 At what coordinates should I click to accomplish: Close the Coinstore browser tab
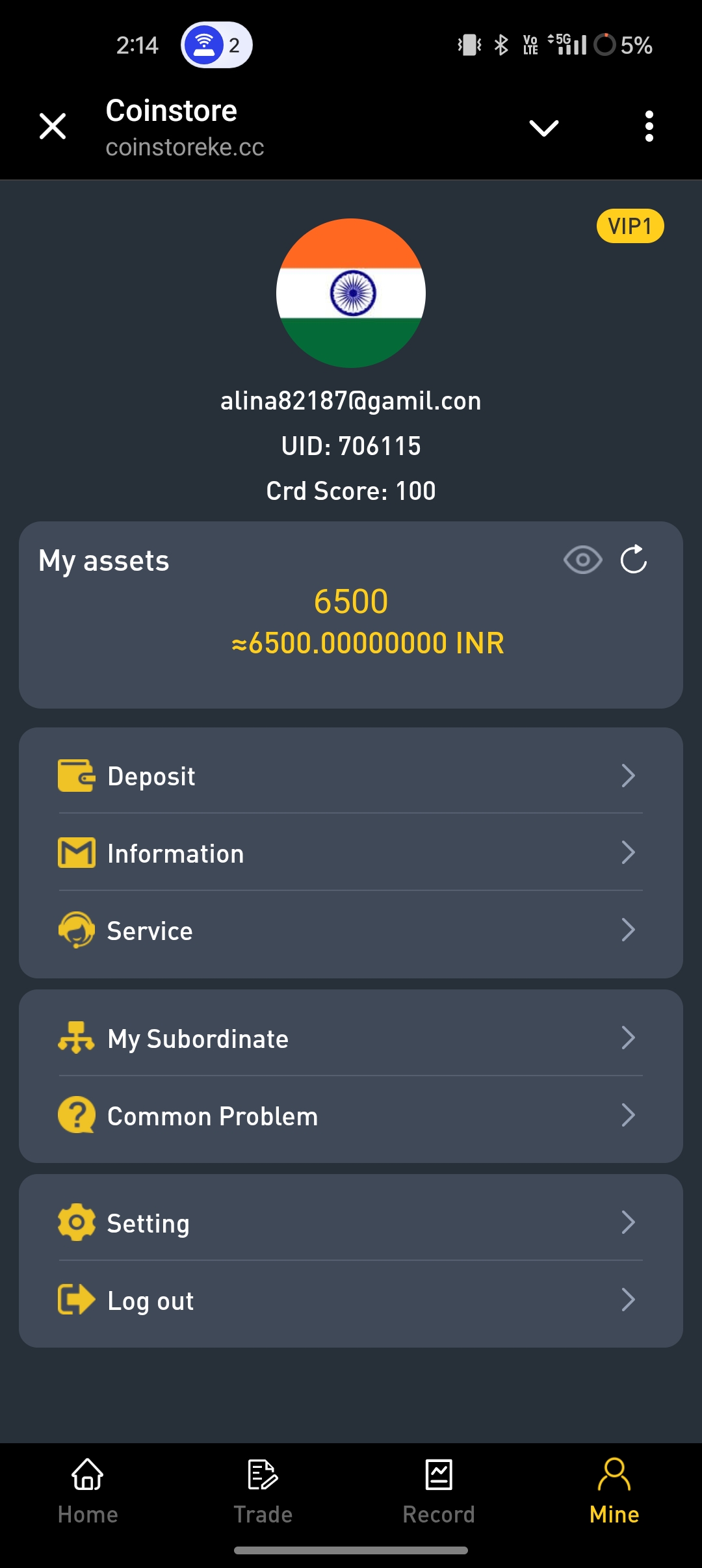[53, 126]
